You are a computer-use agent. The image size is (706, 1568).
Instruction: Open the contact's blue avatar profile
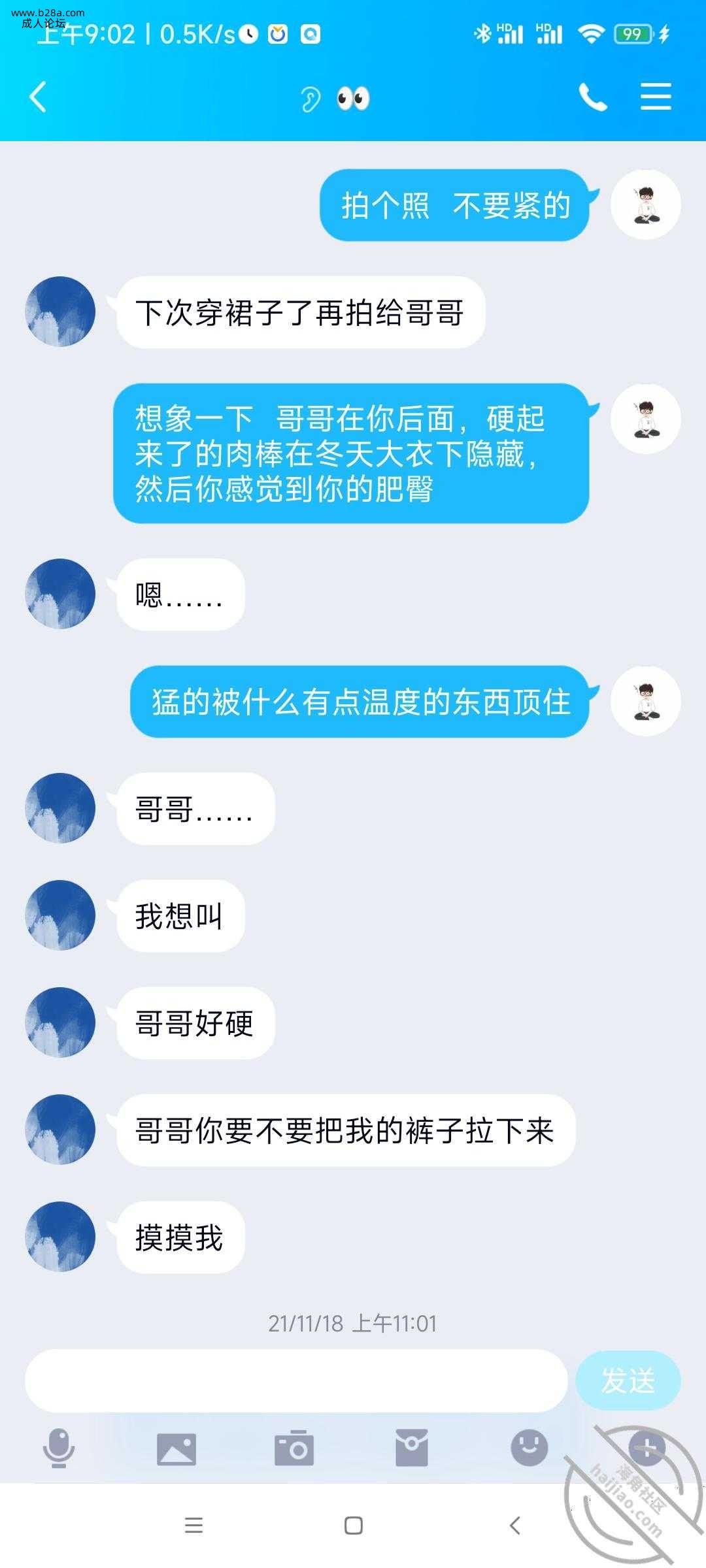[x=60, y=312]
